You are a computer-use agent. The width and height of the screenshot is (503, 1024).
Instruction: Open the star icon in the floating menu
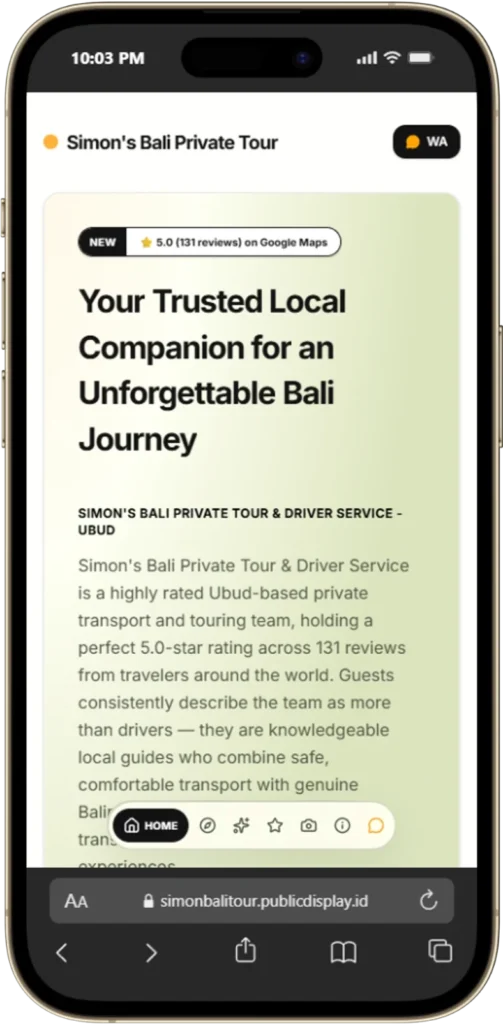(275, 825)
